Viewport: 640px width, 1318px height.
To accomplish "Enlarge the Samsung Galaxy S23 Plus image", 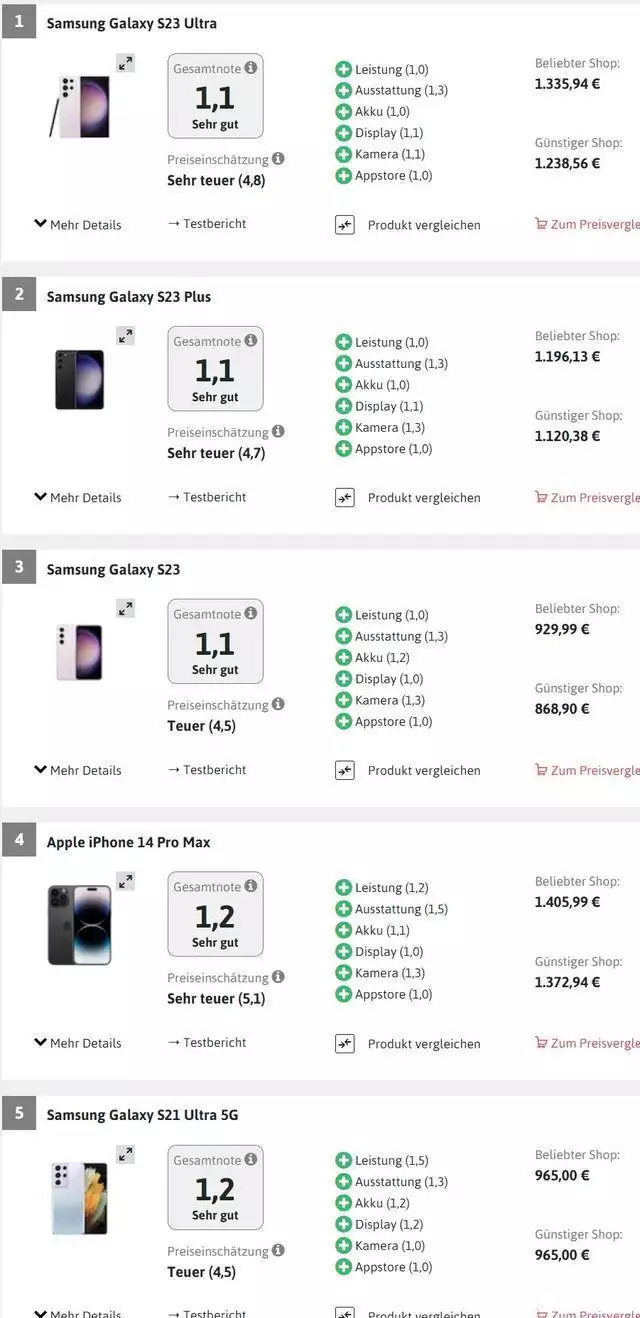I will [125, 336].
